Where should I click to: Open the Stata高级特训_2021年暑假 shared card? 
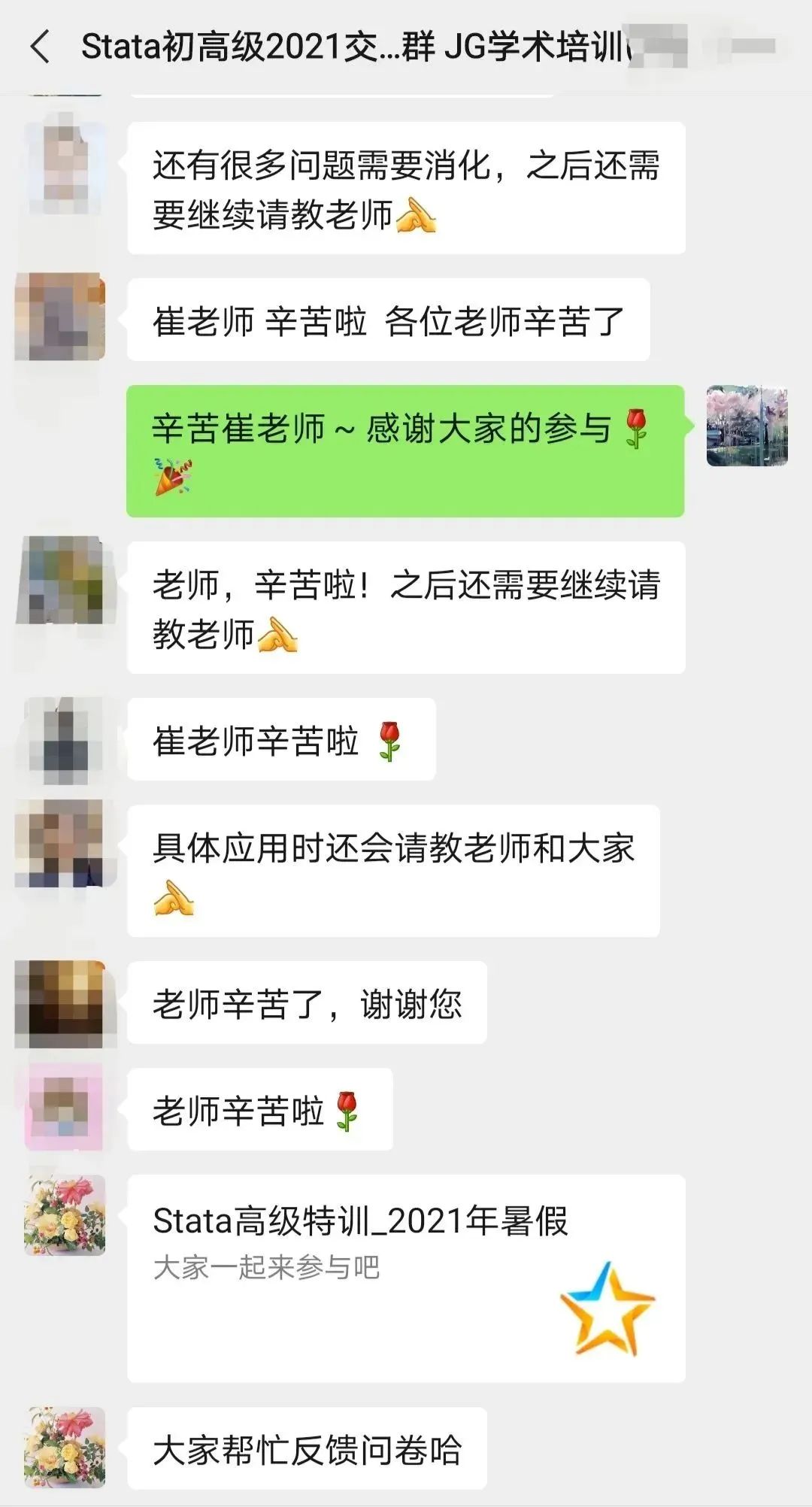click(406, 1278)
